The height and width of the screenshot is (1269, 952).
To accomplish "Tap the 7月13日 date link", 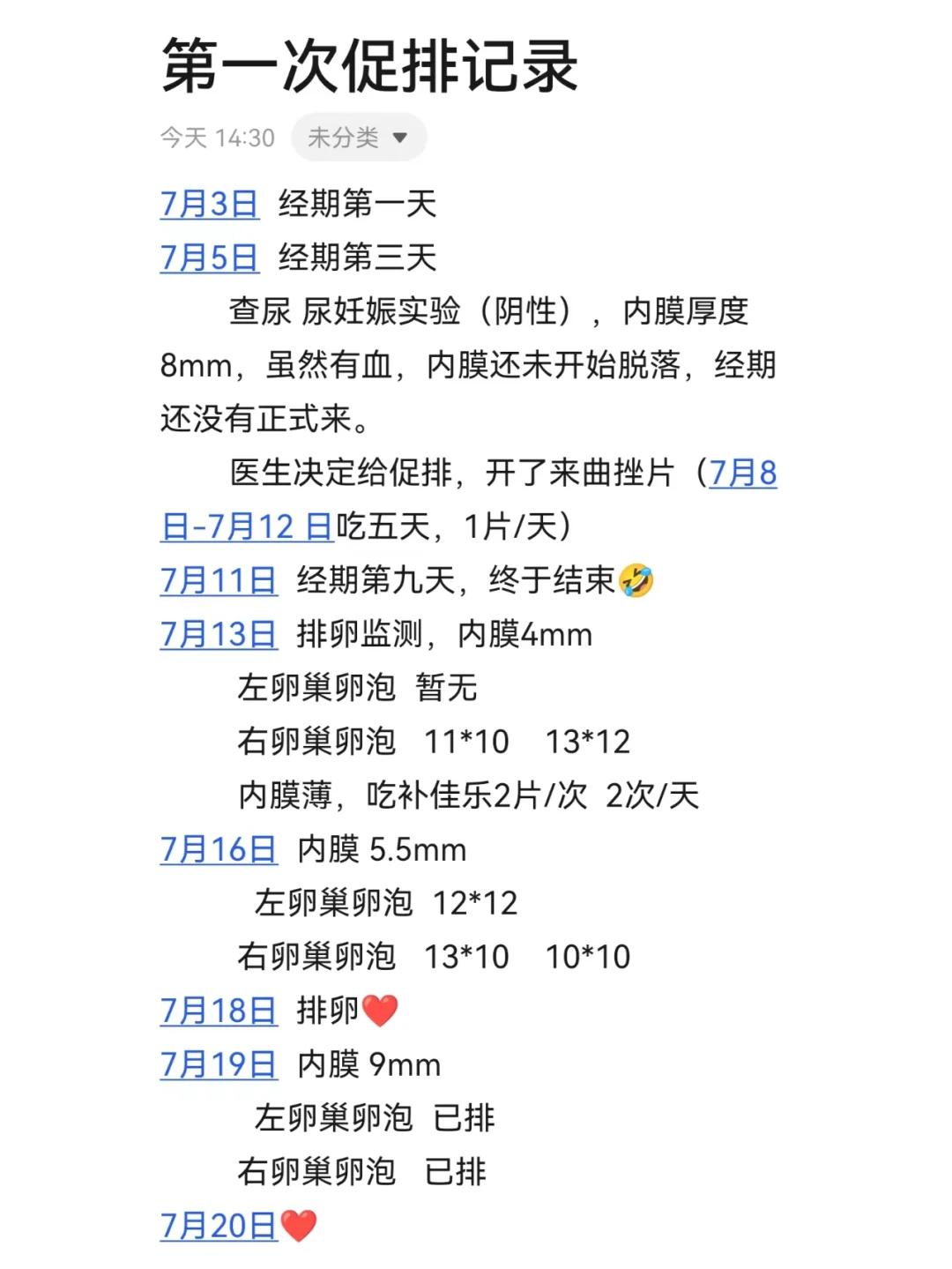I will click(219, 634).
